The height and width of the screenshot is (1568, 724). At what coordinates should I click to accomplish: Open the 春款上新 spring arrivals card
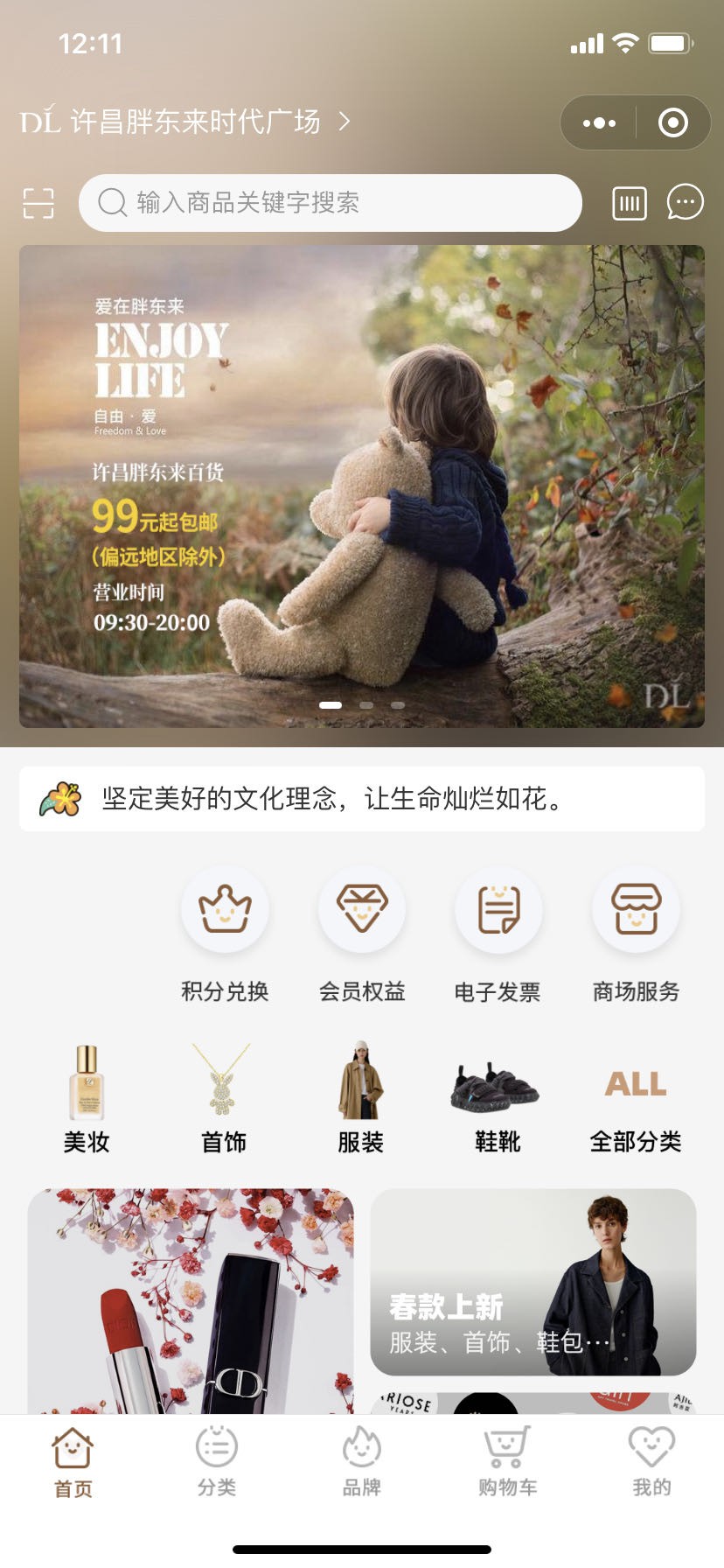pos(533,1282)
